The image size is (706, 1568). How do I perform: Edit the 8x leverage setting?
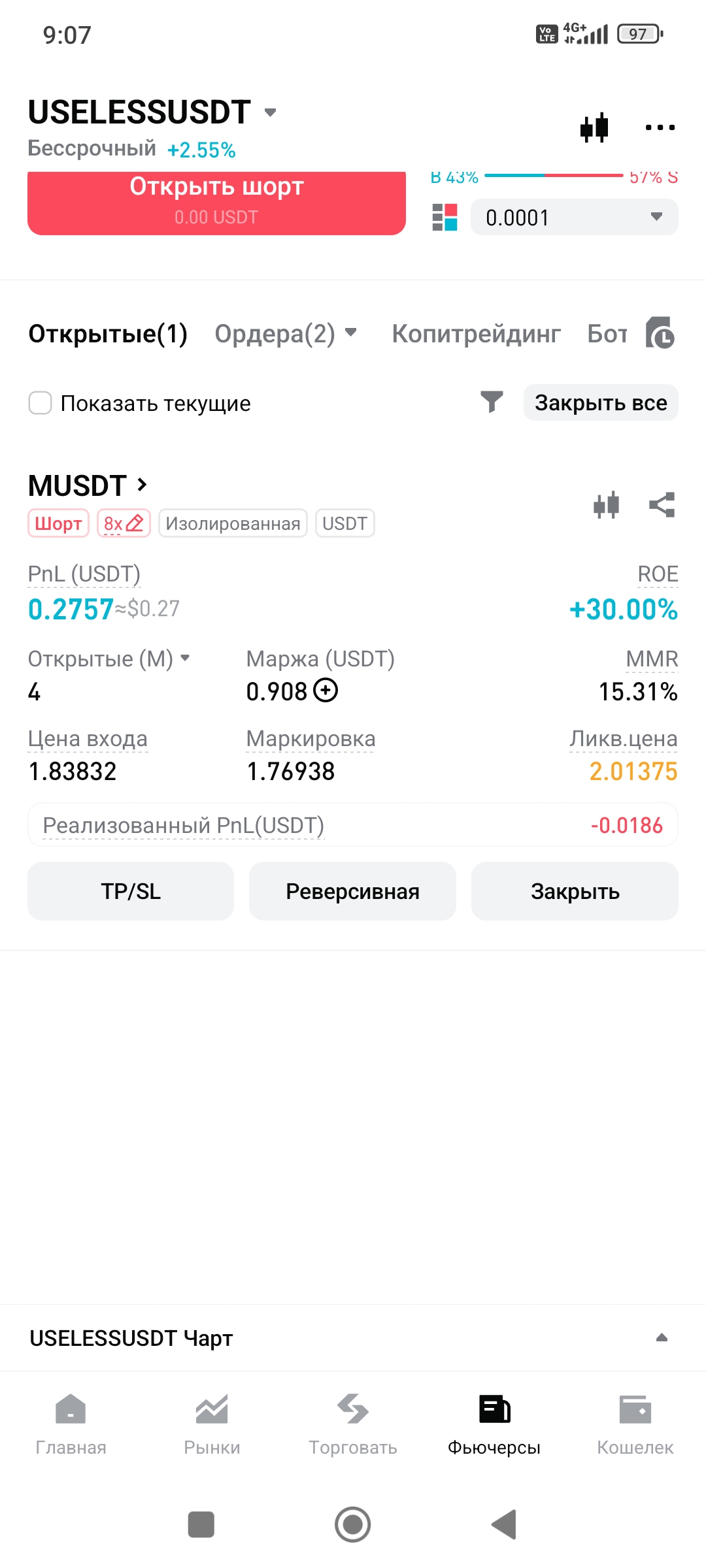(124, 523)
